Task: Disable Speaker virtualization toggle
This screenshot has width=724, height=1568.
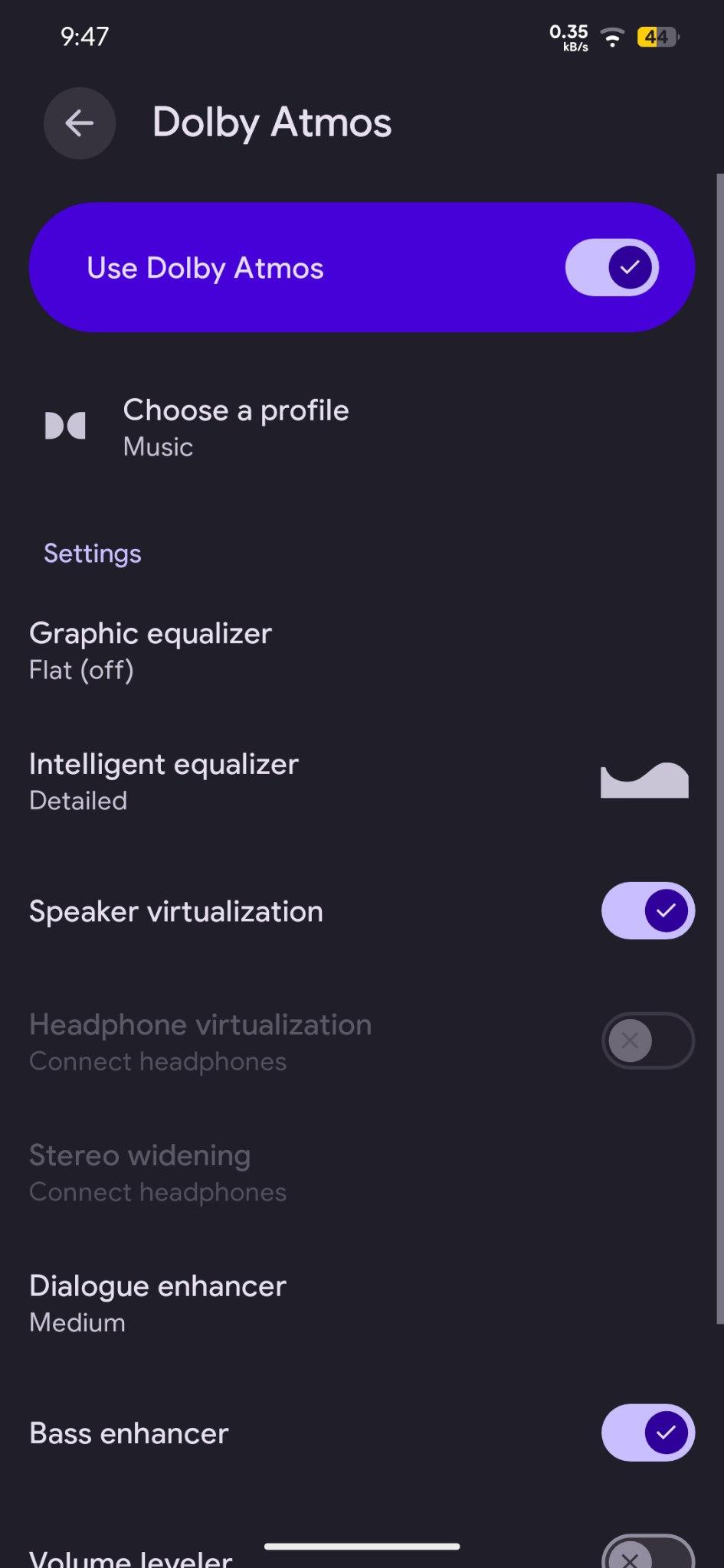Action: click(647, 911)
